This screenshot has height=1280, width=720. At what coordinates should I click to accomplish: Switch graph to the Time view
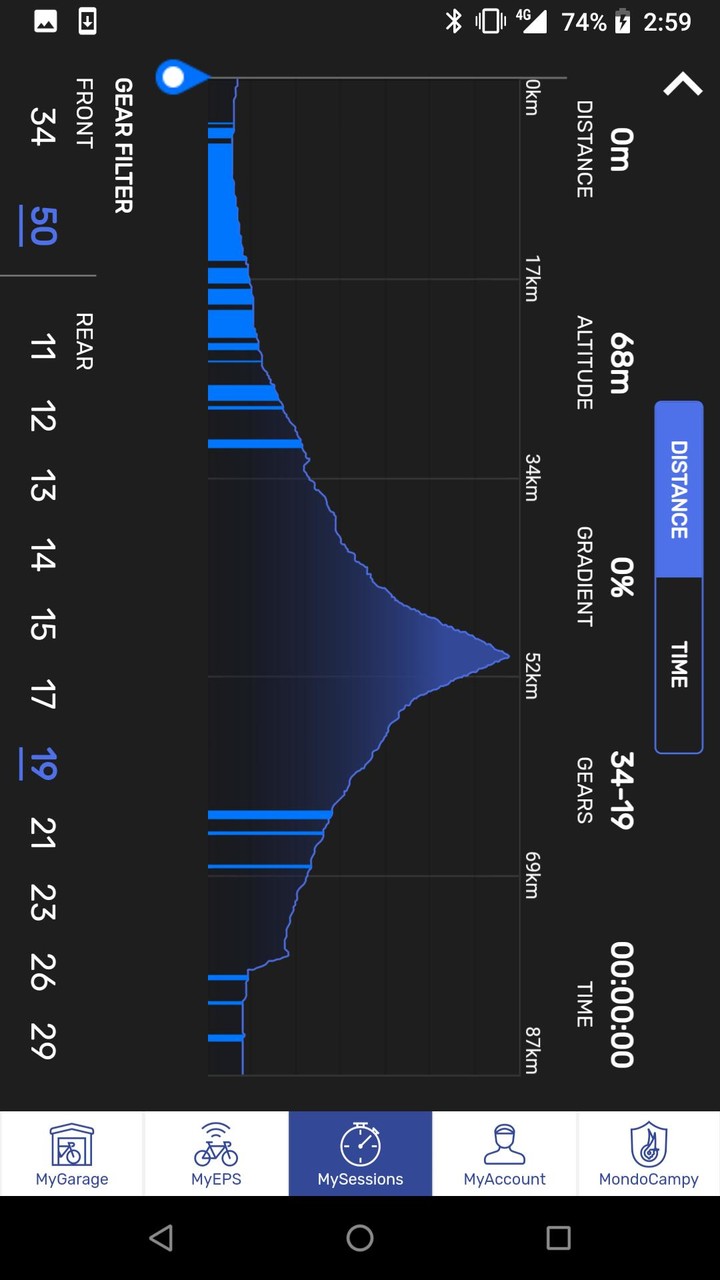click(679, 665)
